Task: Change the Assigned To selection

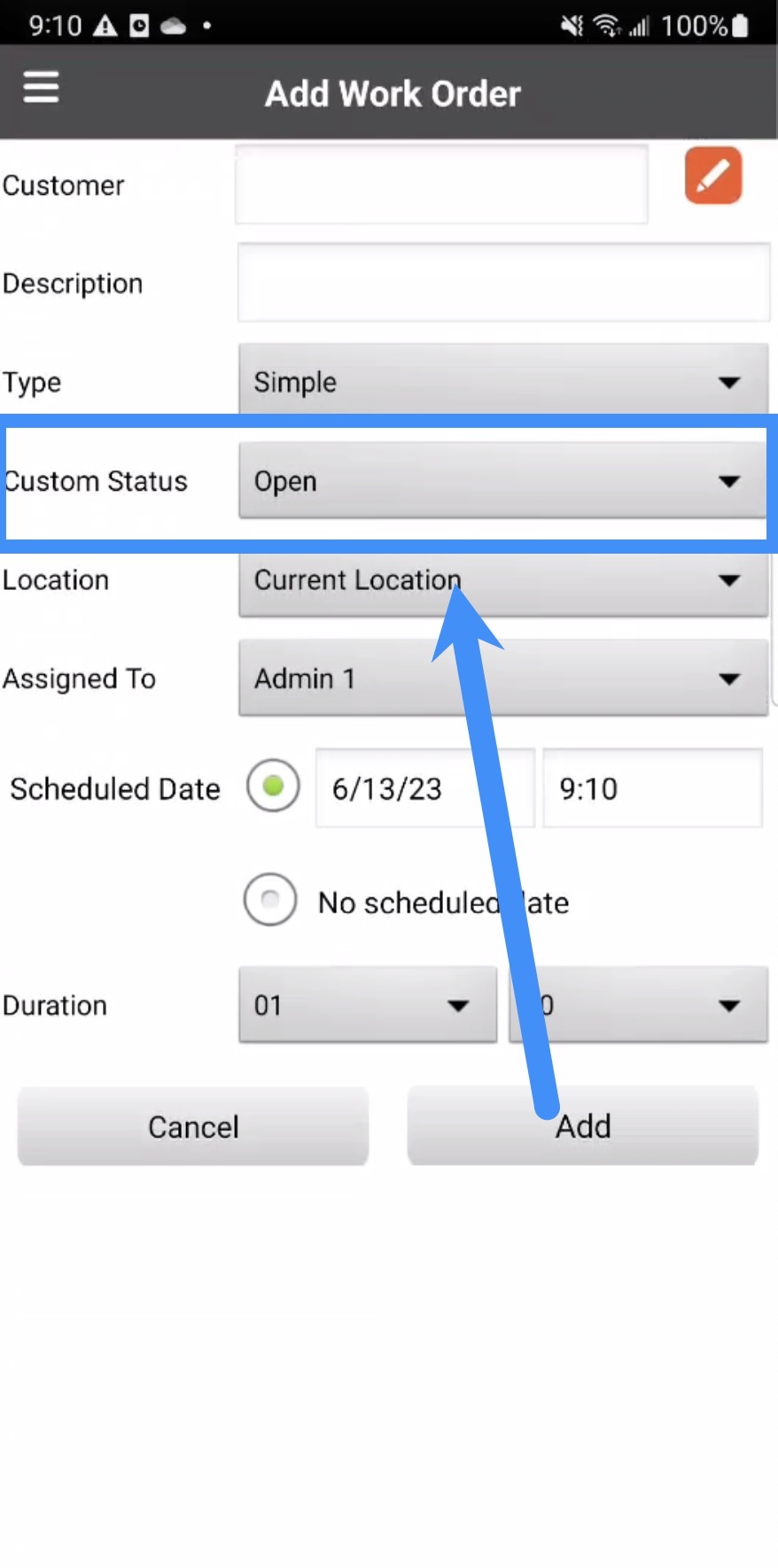Action: click(x=502, y=679)
